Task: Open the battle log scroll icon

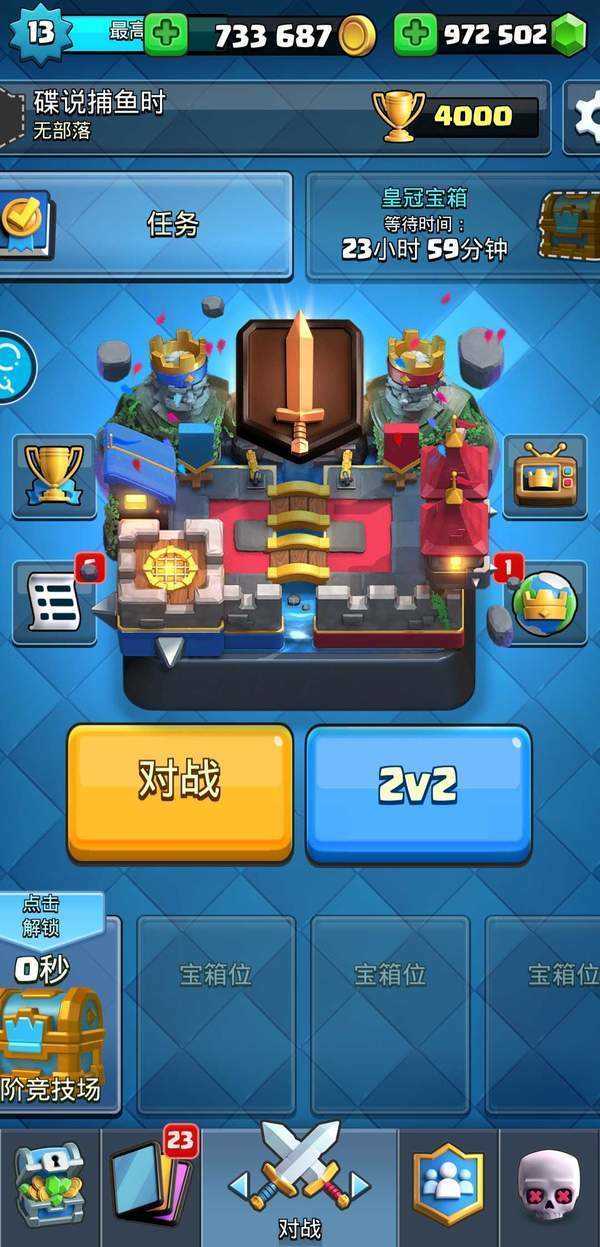Action: [x=54, y=602]
